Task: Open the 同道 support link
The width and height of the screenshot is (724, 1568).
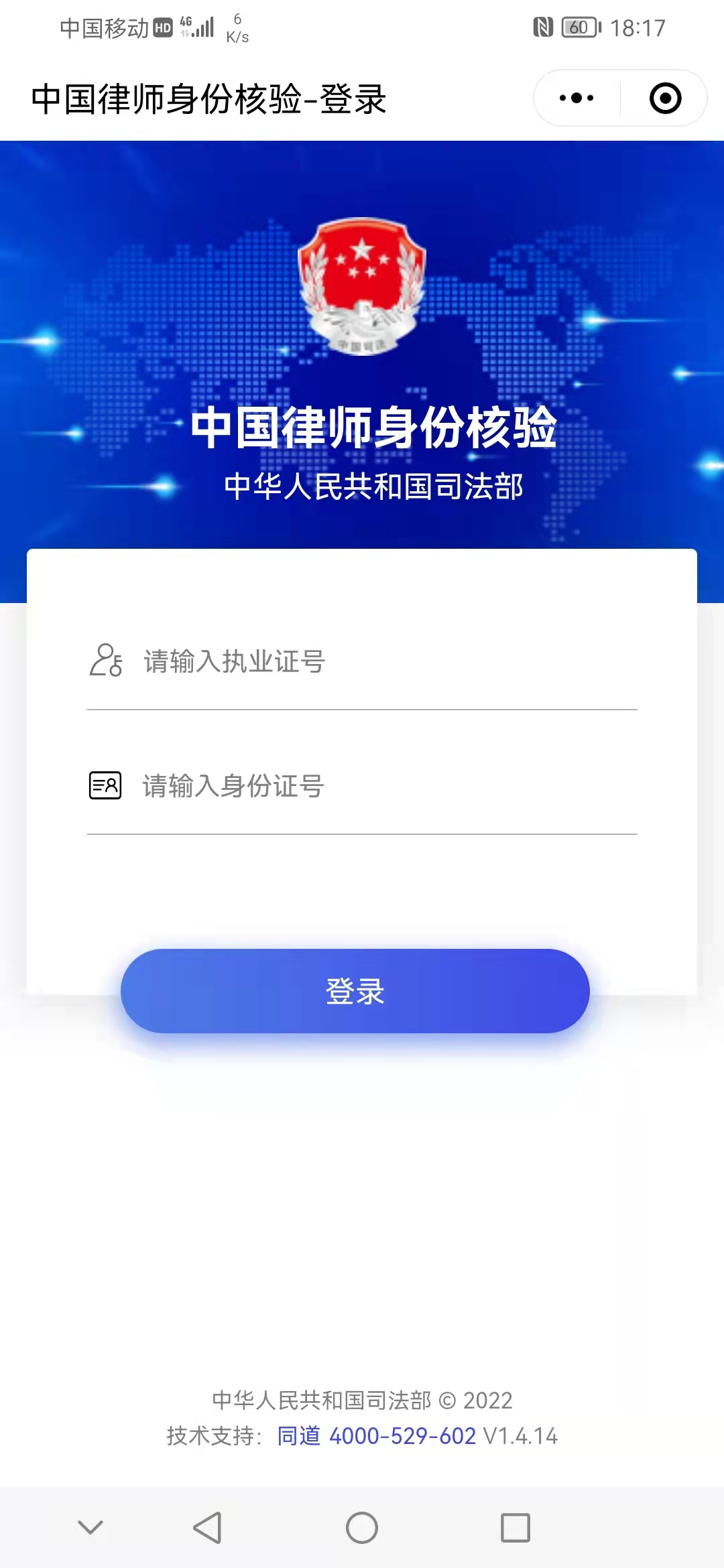Action: (299, 1436)
